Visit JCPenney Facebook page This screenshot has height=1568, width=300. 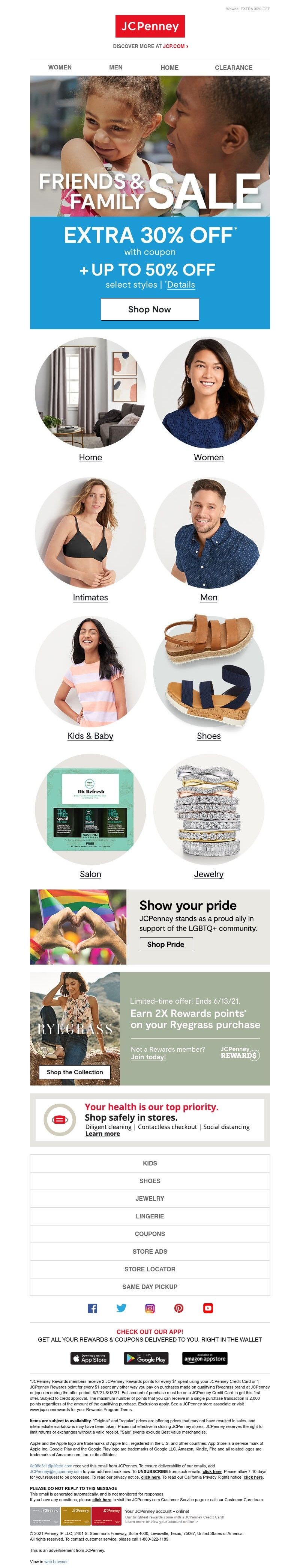pos(93,1308)
